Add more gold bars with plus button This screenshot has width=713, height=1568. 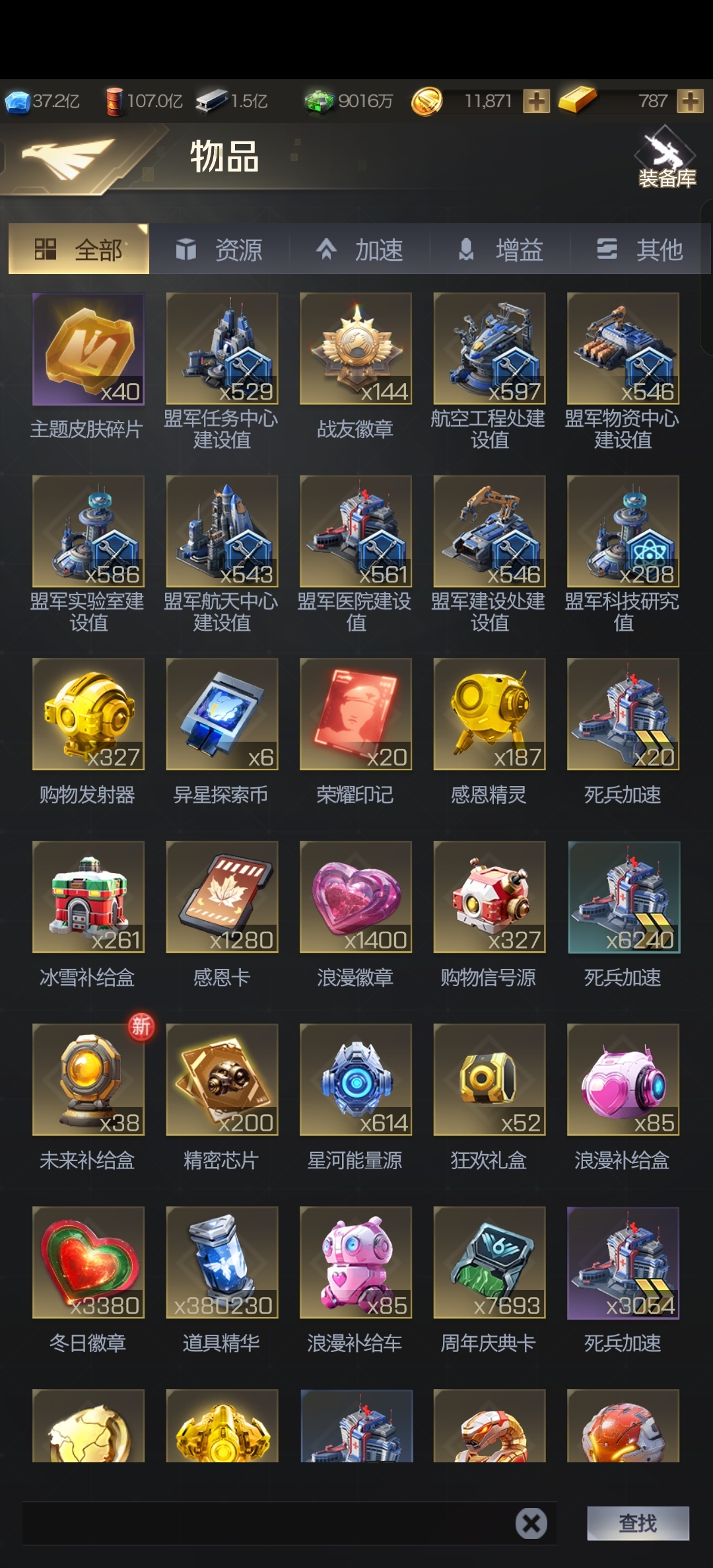(691, 101)
